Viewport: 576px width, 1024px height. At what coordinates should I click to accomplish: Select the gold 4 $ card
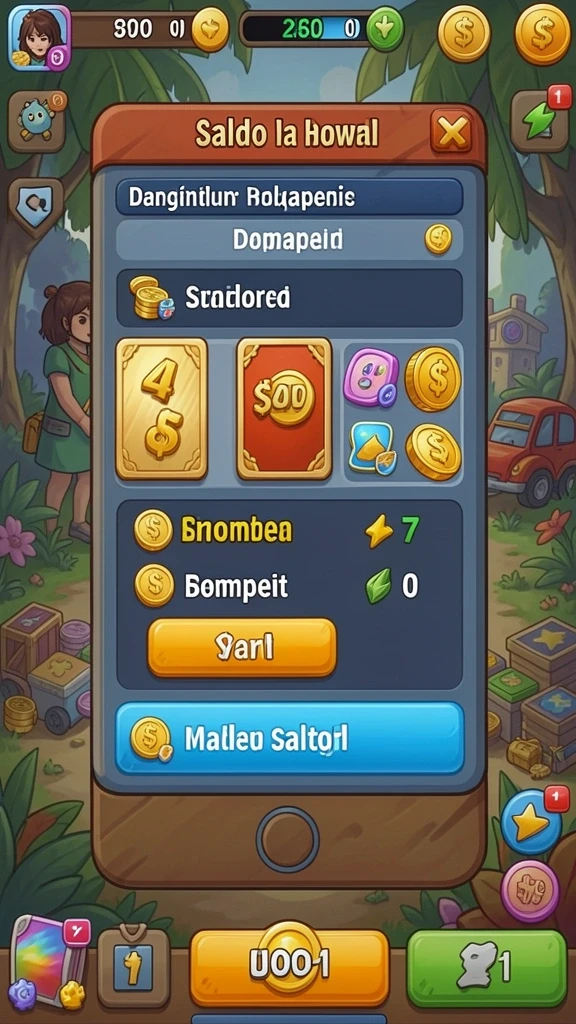(161, 409)
